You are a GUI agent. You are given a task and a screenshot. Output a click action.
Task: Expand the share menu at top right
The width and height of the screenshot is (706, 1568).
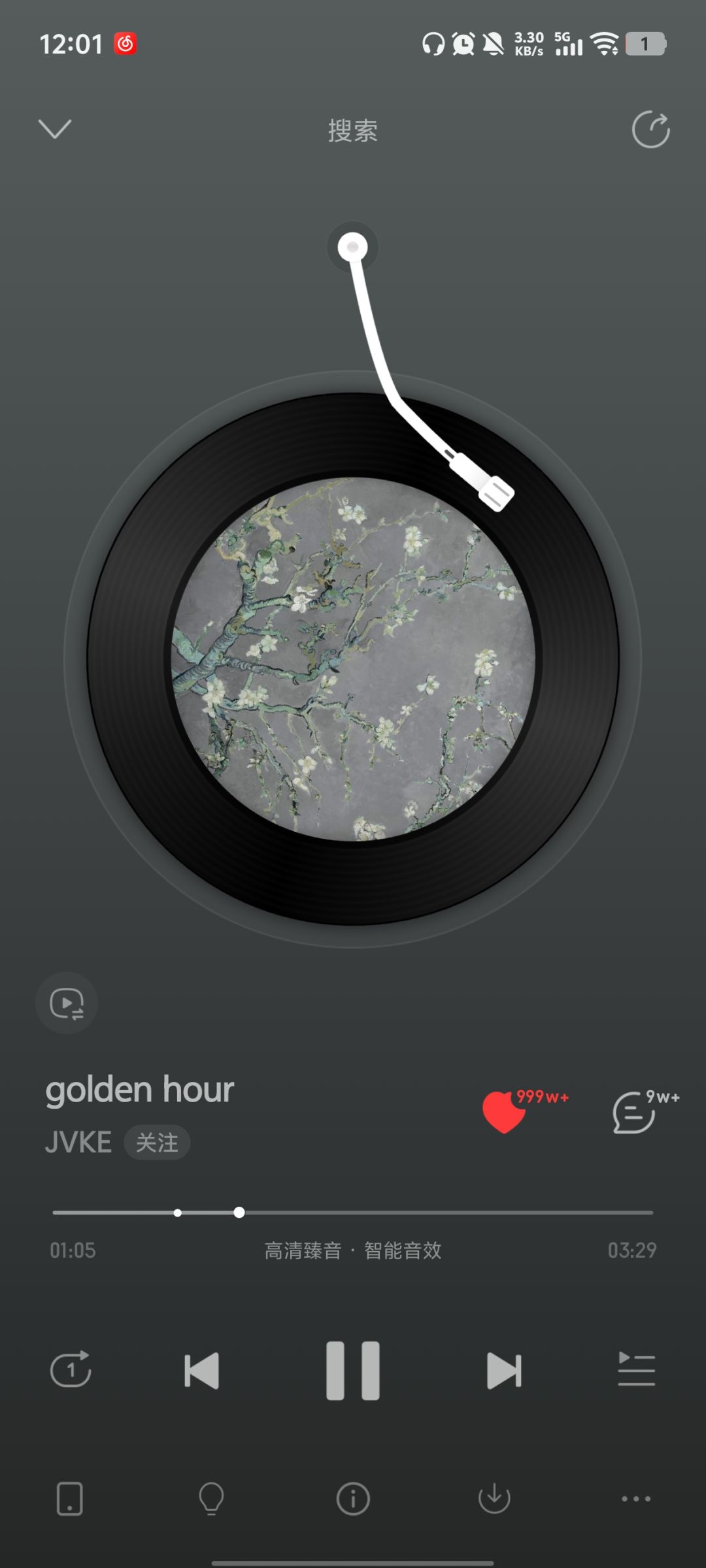(x=650, y=129)
